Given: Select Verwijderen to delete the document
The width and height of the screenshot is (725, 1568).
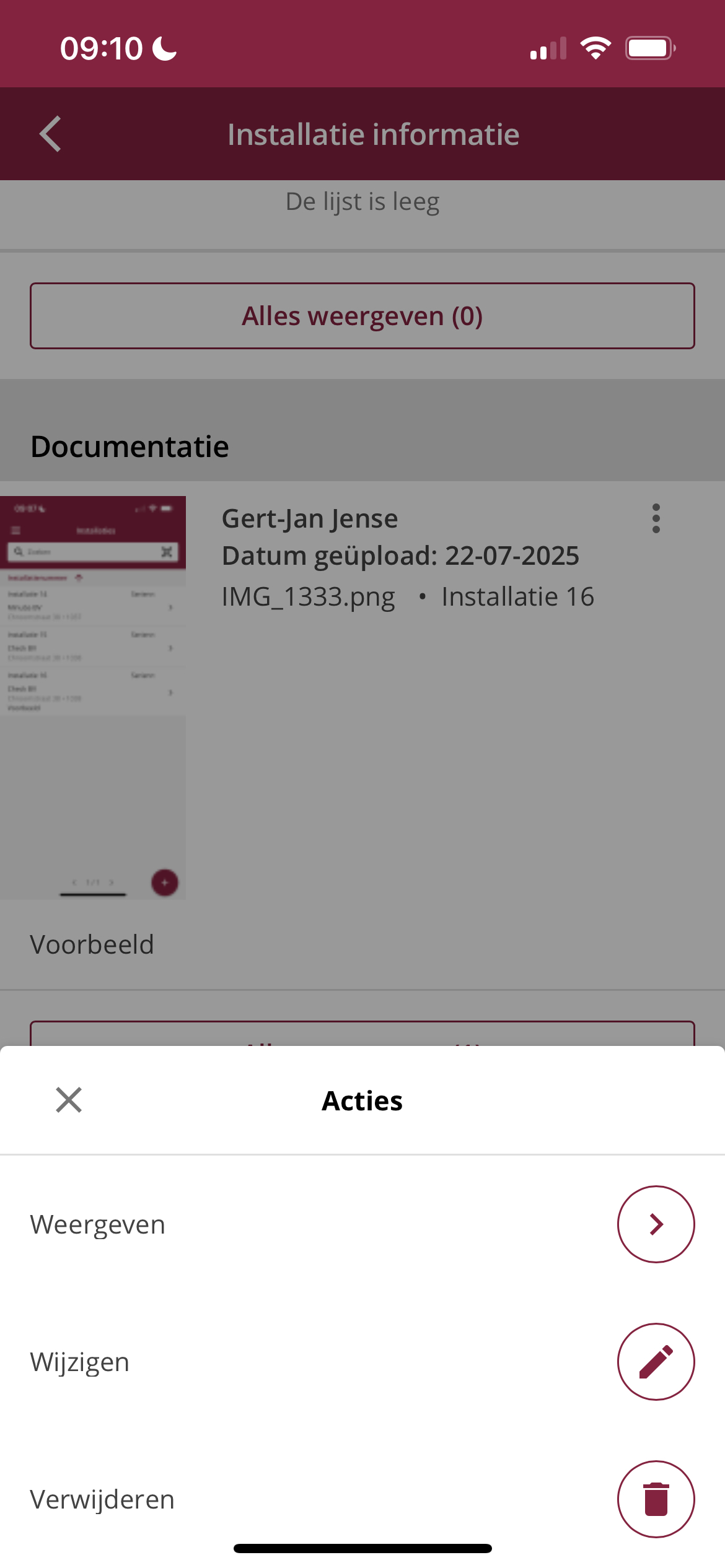Looking at the screenshot, I should click(656, 1499).
